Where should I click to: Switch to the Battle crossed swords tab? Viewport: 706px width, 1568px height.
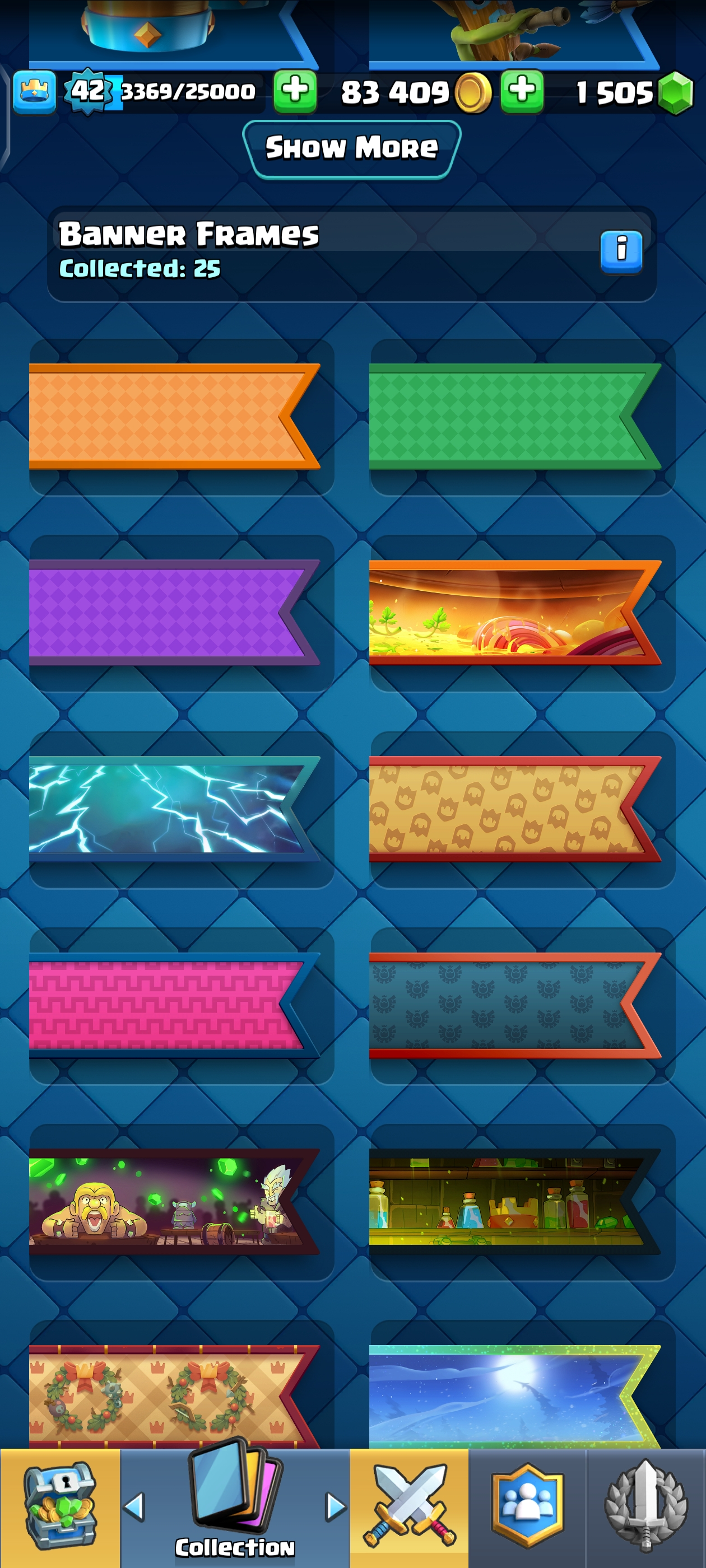(x=408, y=1505)
